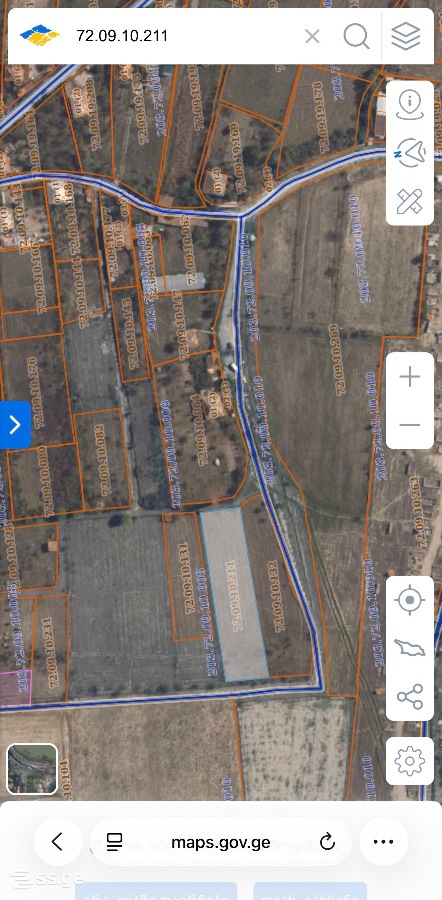The image size is (442, 900).
Task: Center map on my location
Action: click(410, 600)
